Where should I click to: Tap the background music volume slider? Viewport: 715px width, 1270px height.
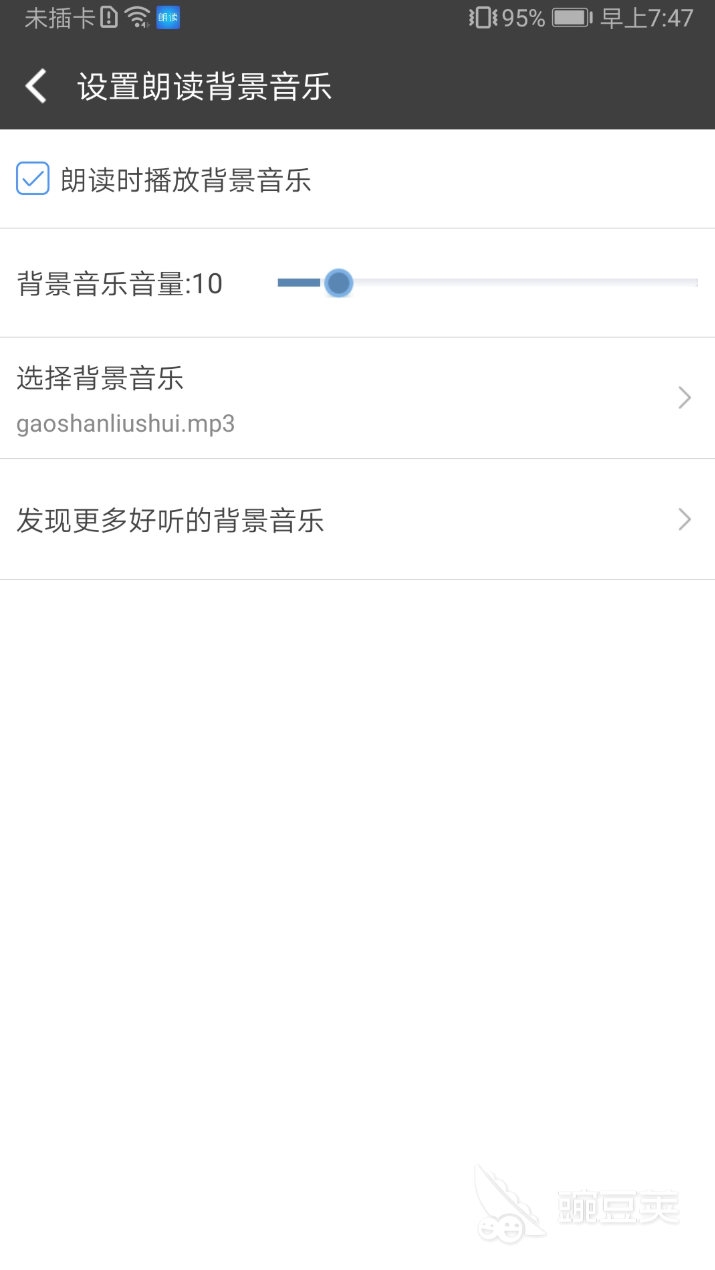point(487,284)
